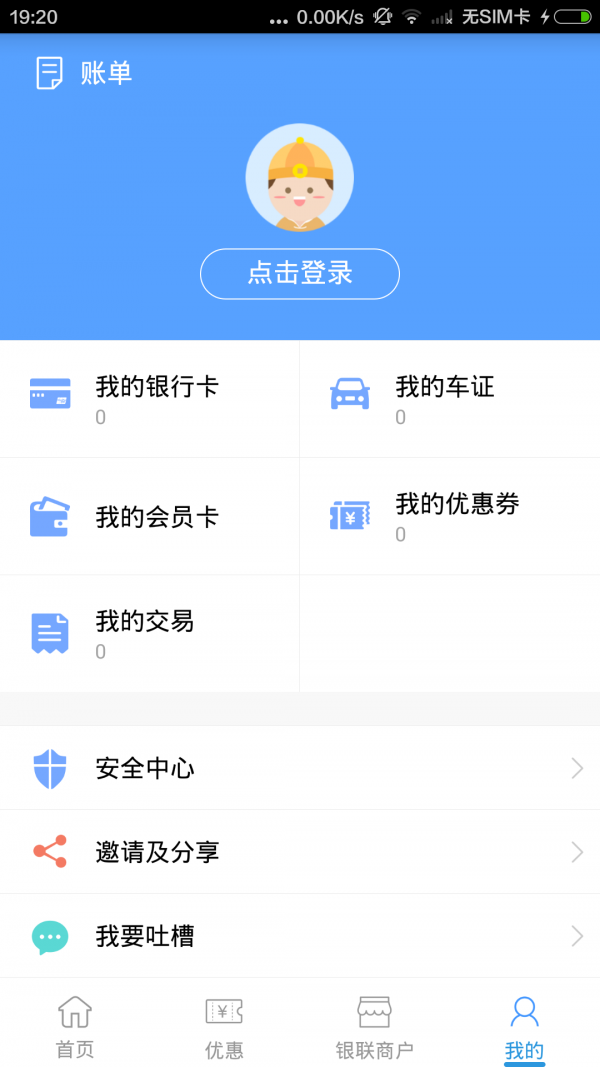
Task: Tap the profile avatar picture
Action: 300,178
